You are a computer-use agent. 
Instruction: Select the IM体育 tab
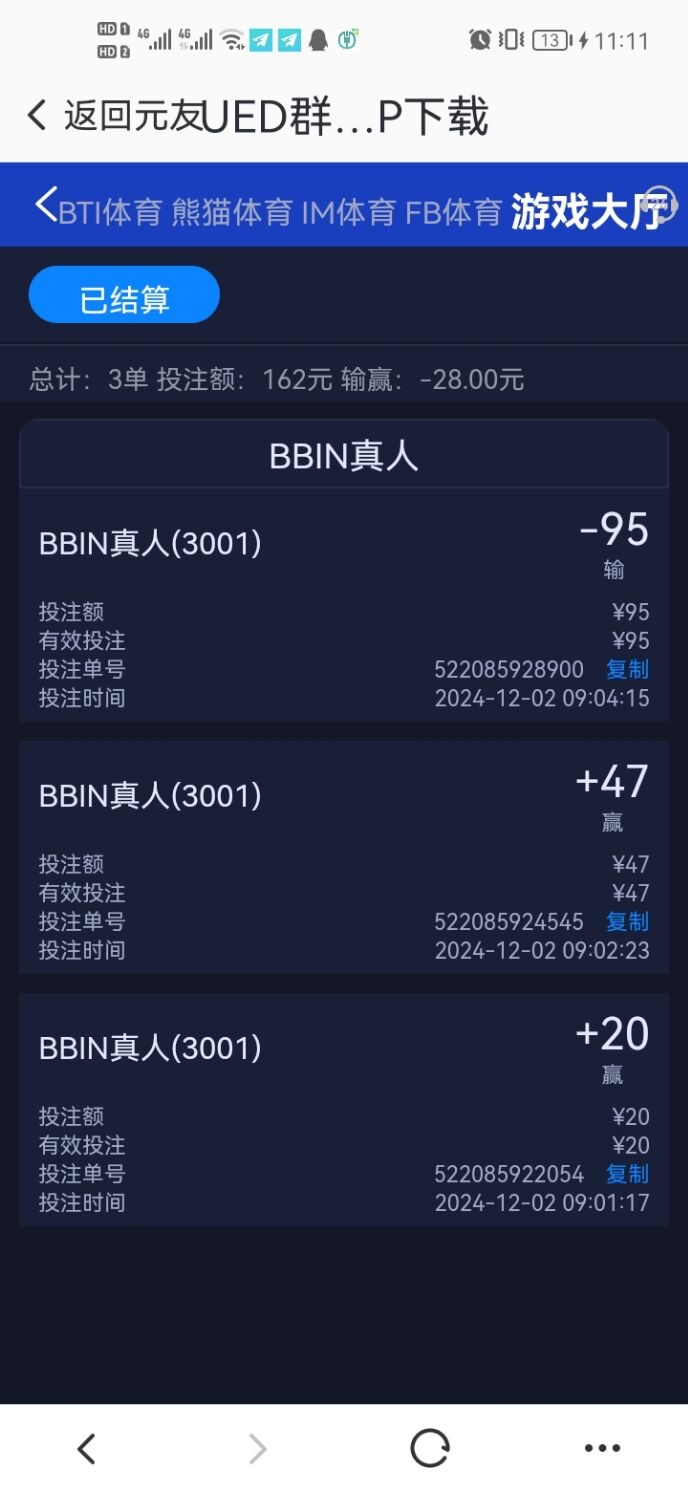(x=348, y=212)
